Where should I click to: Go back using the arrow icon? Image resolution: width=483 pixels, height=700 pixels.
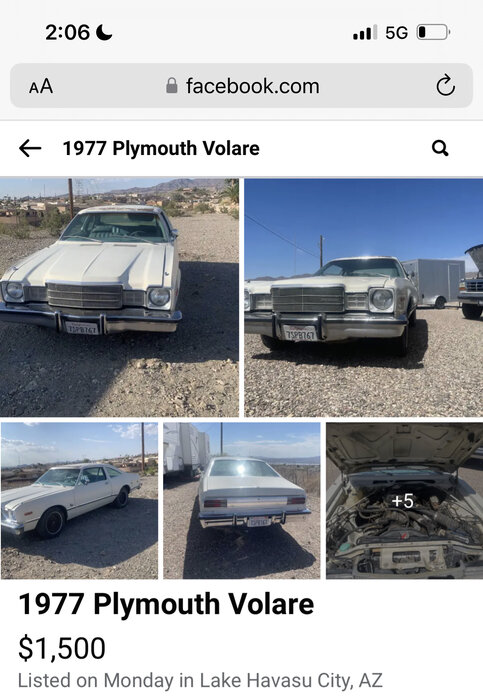coord(30,148)
